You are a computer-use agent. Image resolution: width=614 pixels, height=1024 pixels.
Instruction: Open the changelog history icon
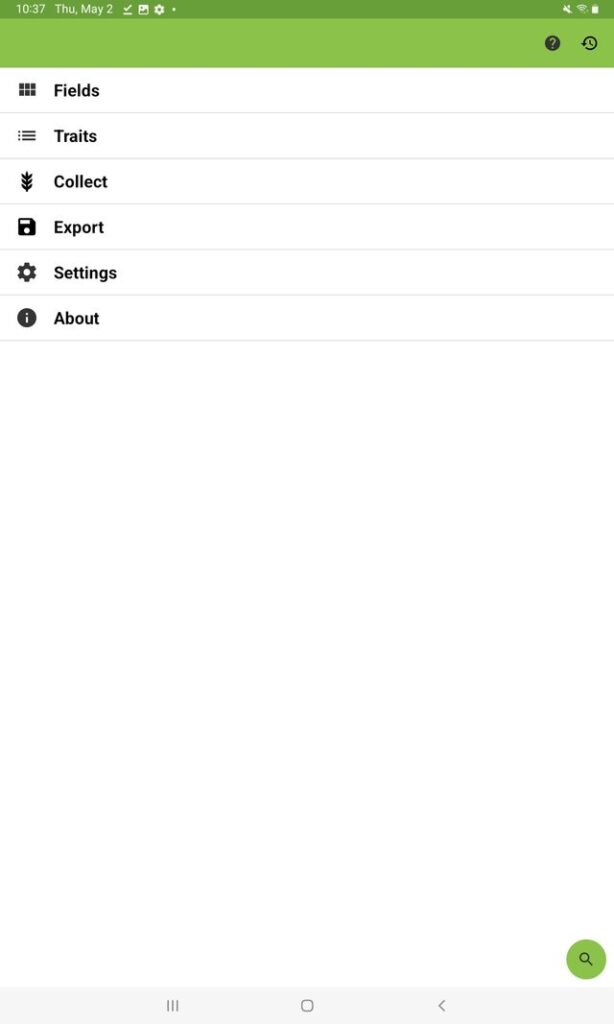pyautogui.click(x=590, y=43)
